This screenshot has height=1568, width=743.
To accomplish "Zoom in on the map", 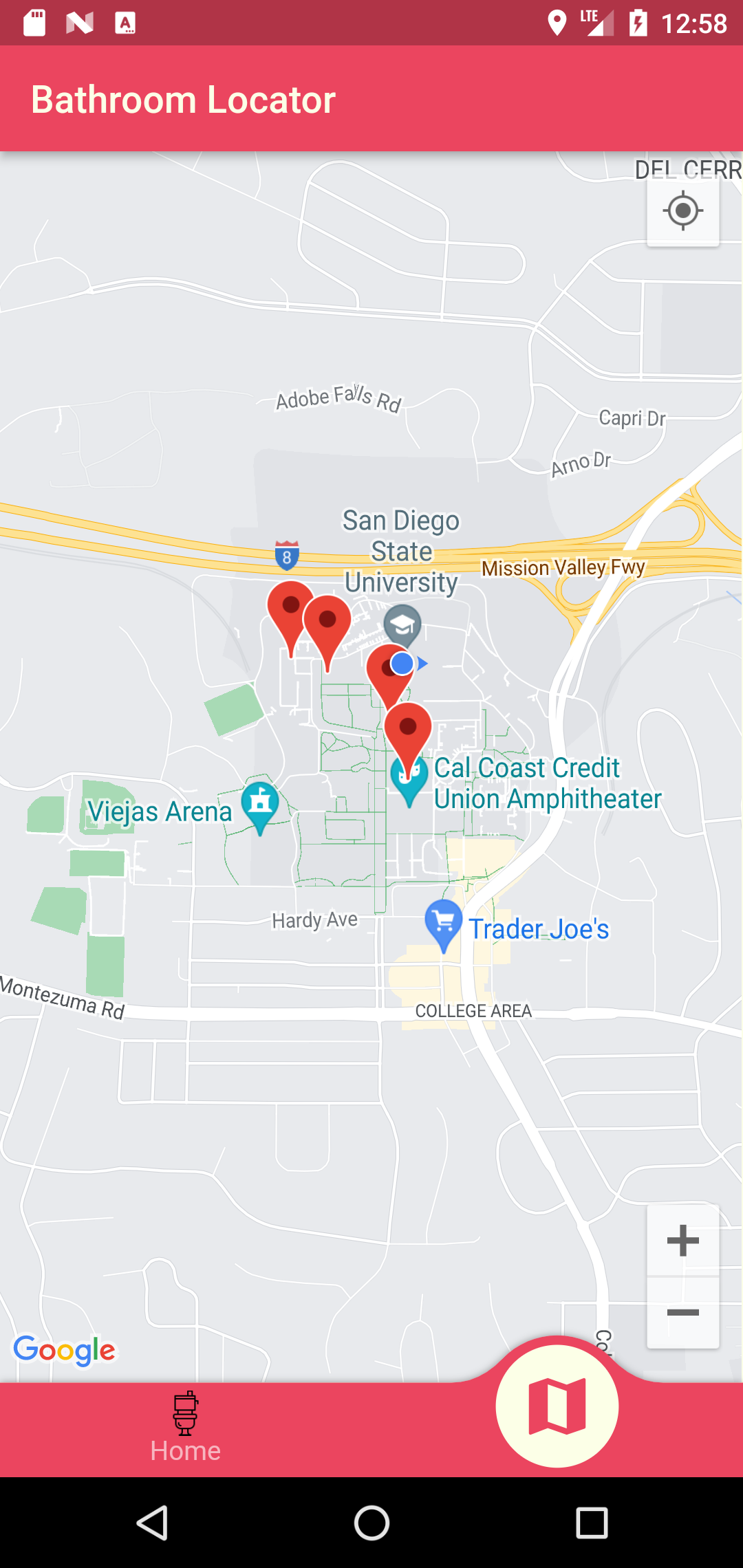I will click(682, 1240).
